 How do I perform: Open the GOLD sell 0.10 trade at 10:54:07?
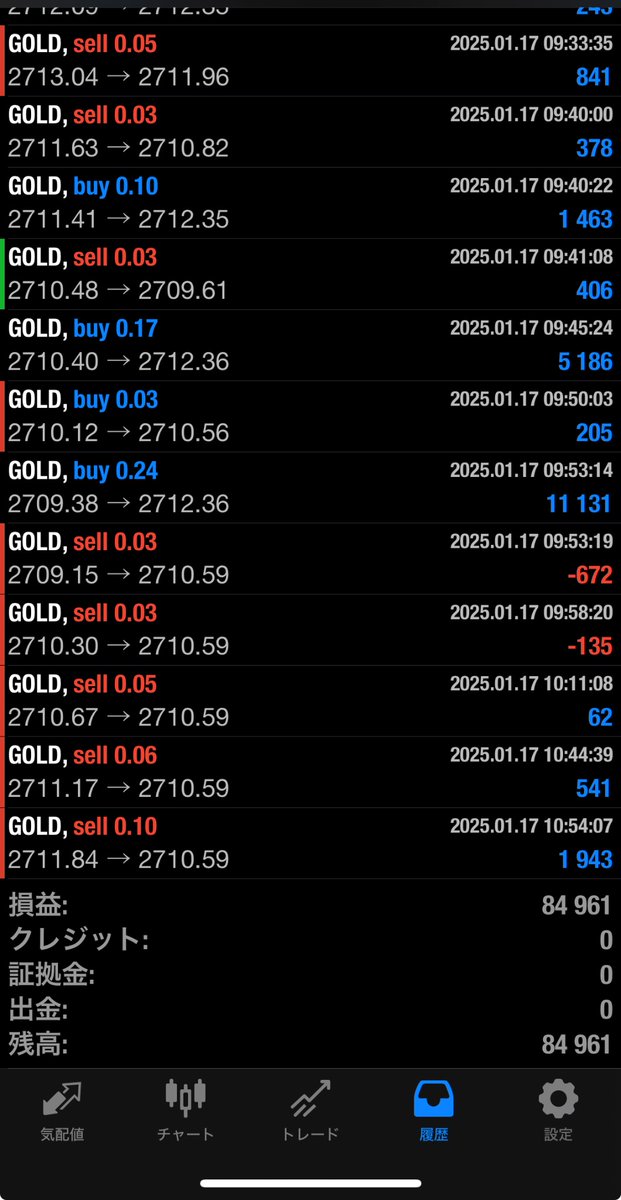310,843
